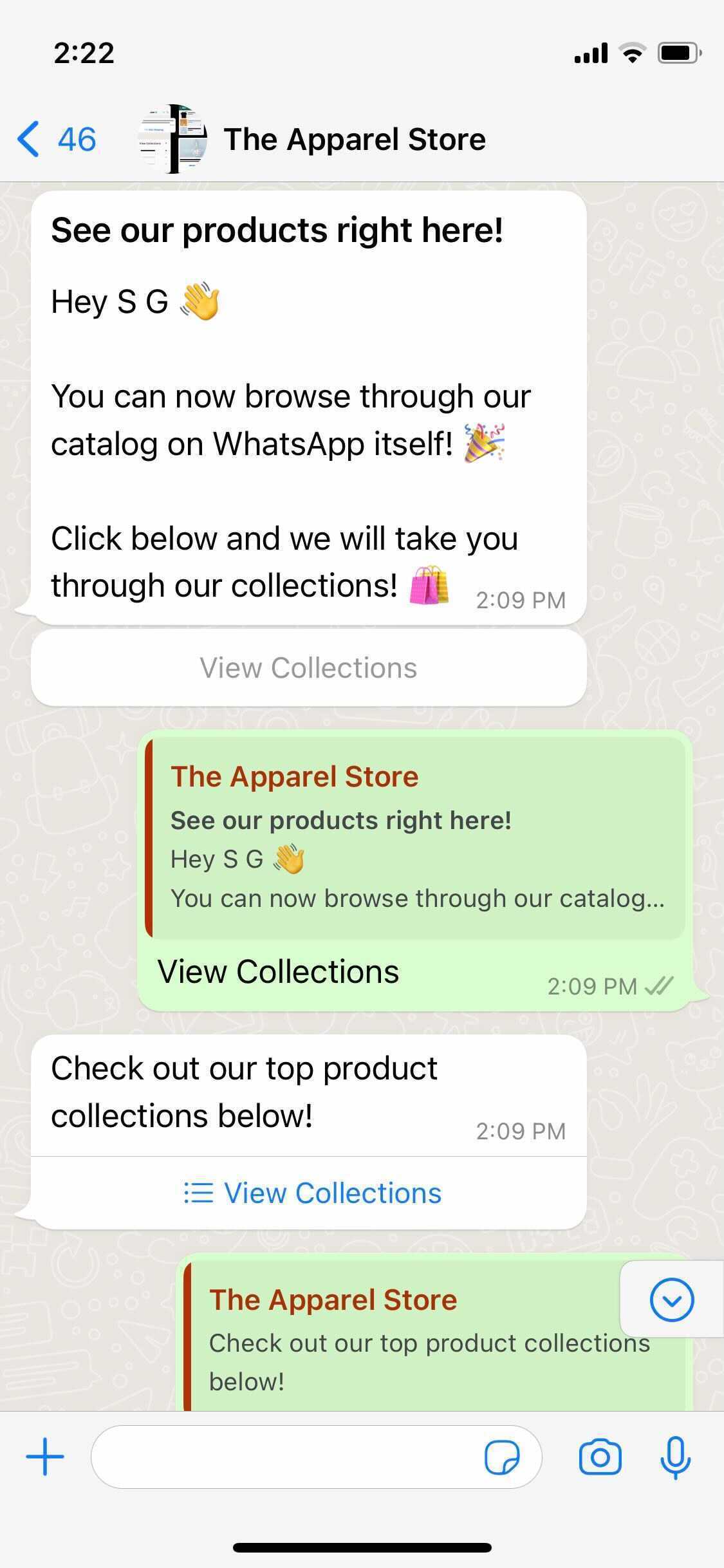Image resolution: width=724 pixels, height=1568 pixels.
Task: Tap the gray View Collections quick reply
Action: (x=308, y=667)
